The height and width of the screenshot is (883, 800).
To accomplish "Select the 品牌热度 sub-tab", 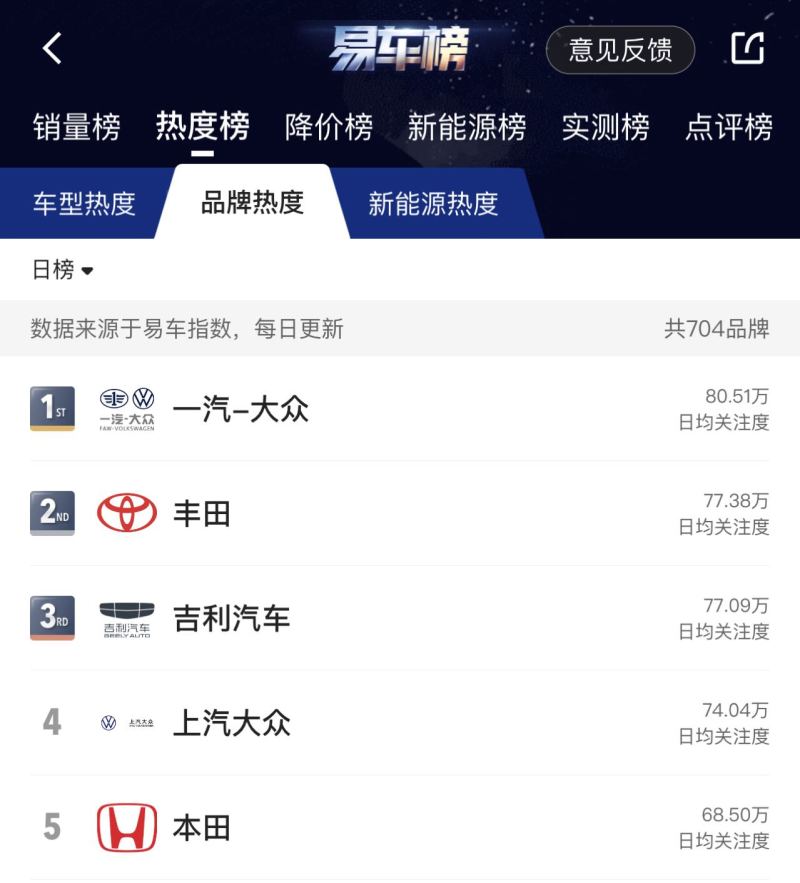I will coord(252,202).
